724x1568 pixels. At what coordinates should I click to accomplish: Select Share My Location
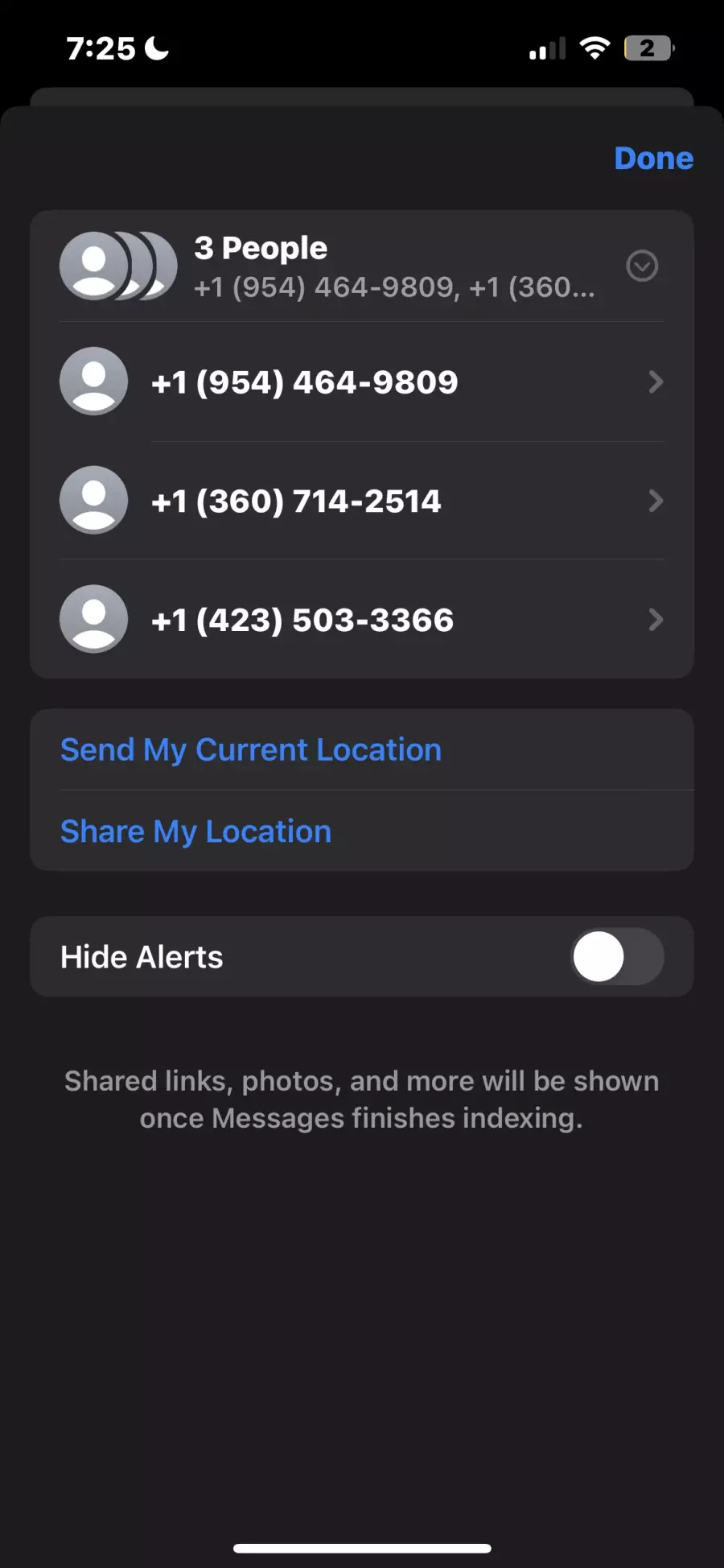(x=362, y=831)
